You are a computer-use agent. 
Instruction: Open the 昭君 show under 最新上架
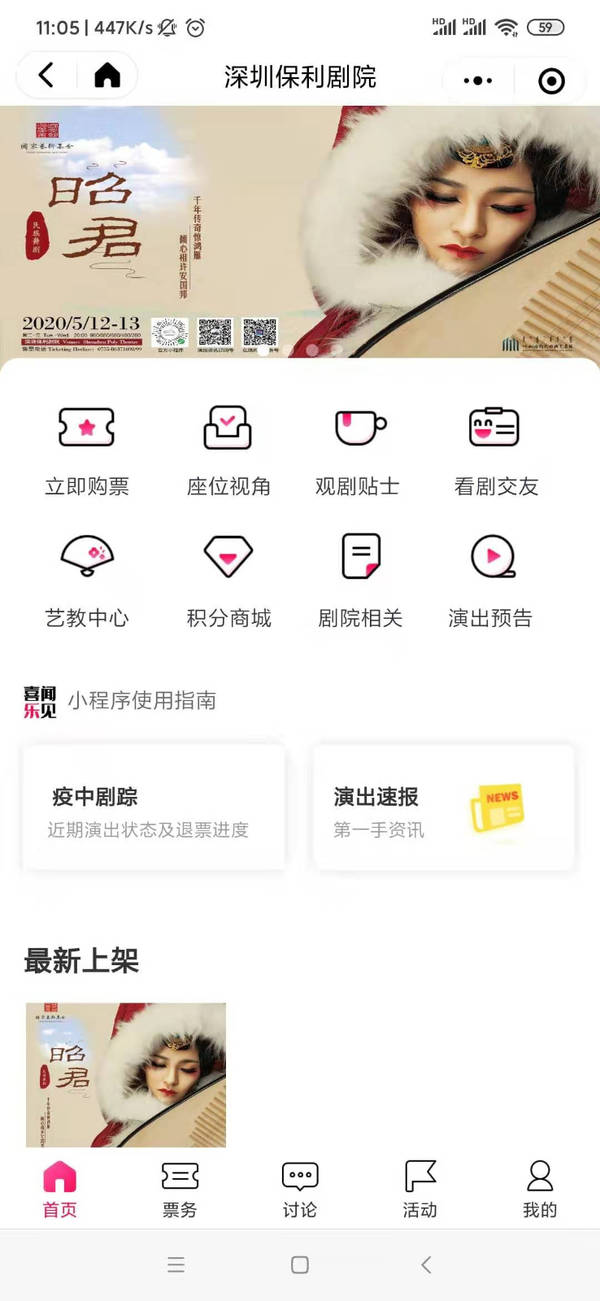coord(126,1075)
